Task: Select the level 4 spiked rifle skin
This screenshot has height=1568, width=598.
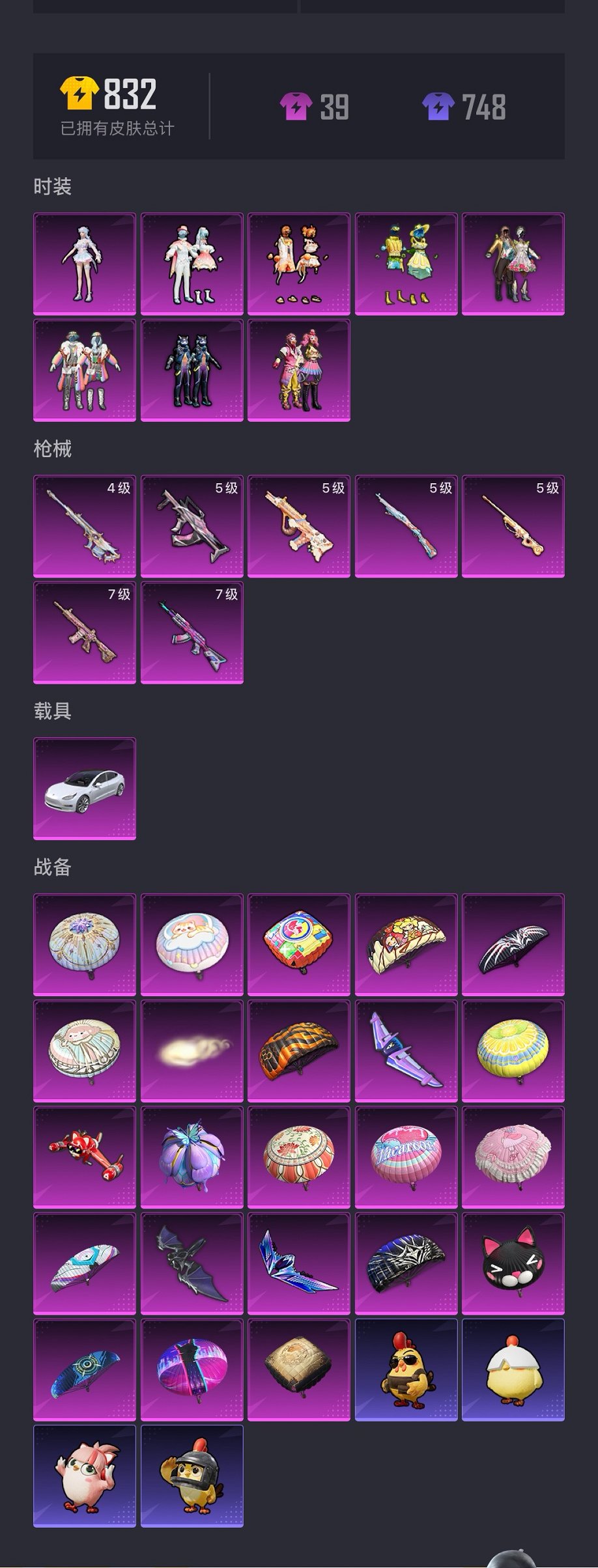Action: (85, 526)
